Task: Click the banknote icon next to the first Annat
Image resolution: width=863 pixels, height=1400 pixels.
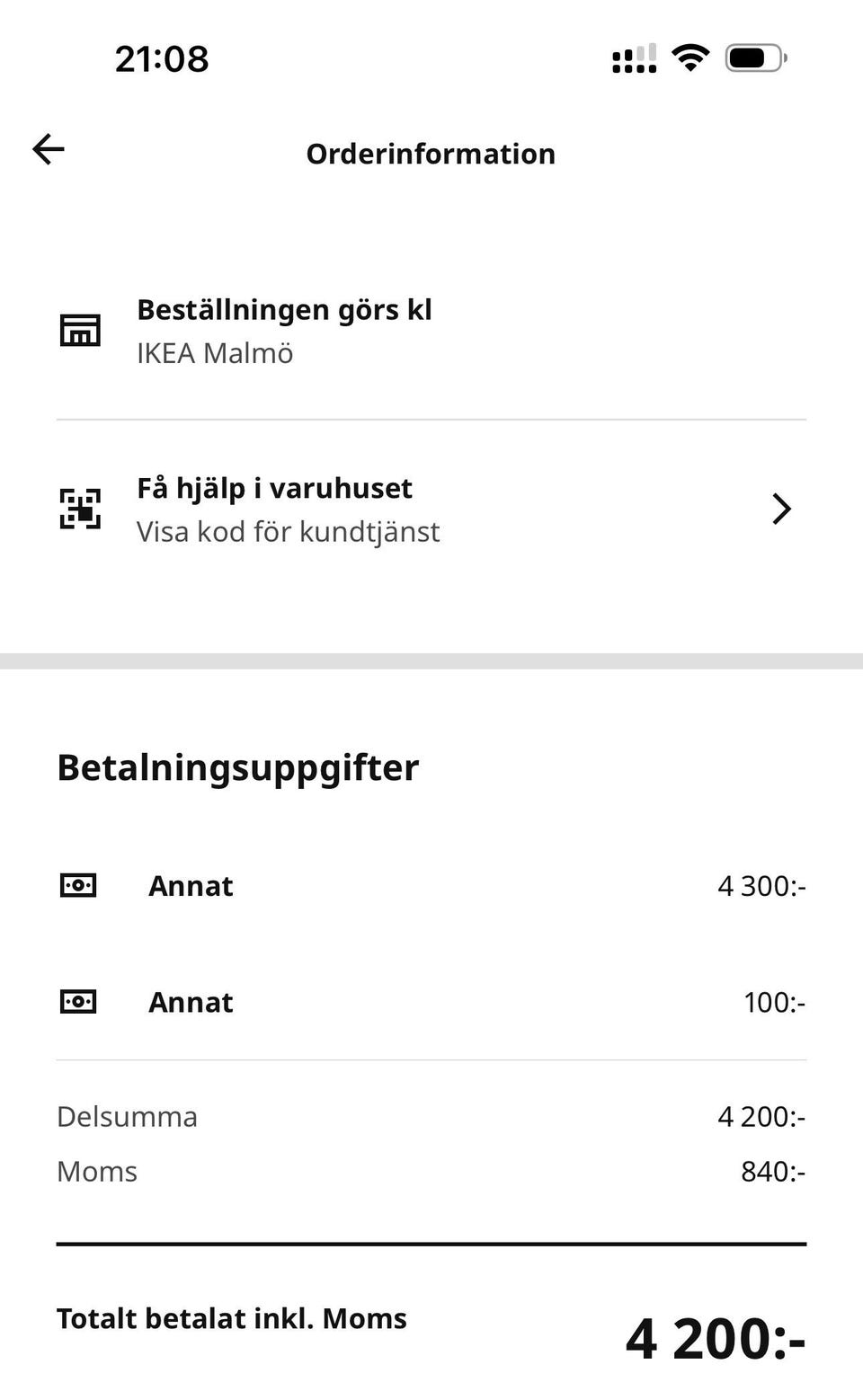Action: pyautogui.click(x=78, y=885)
